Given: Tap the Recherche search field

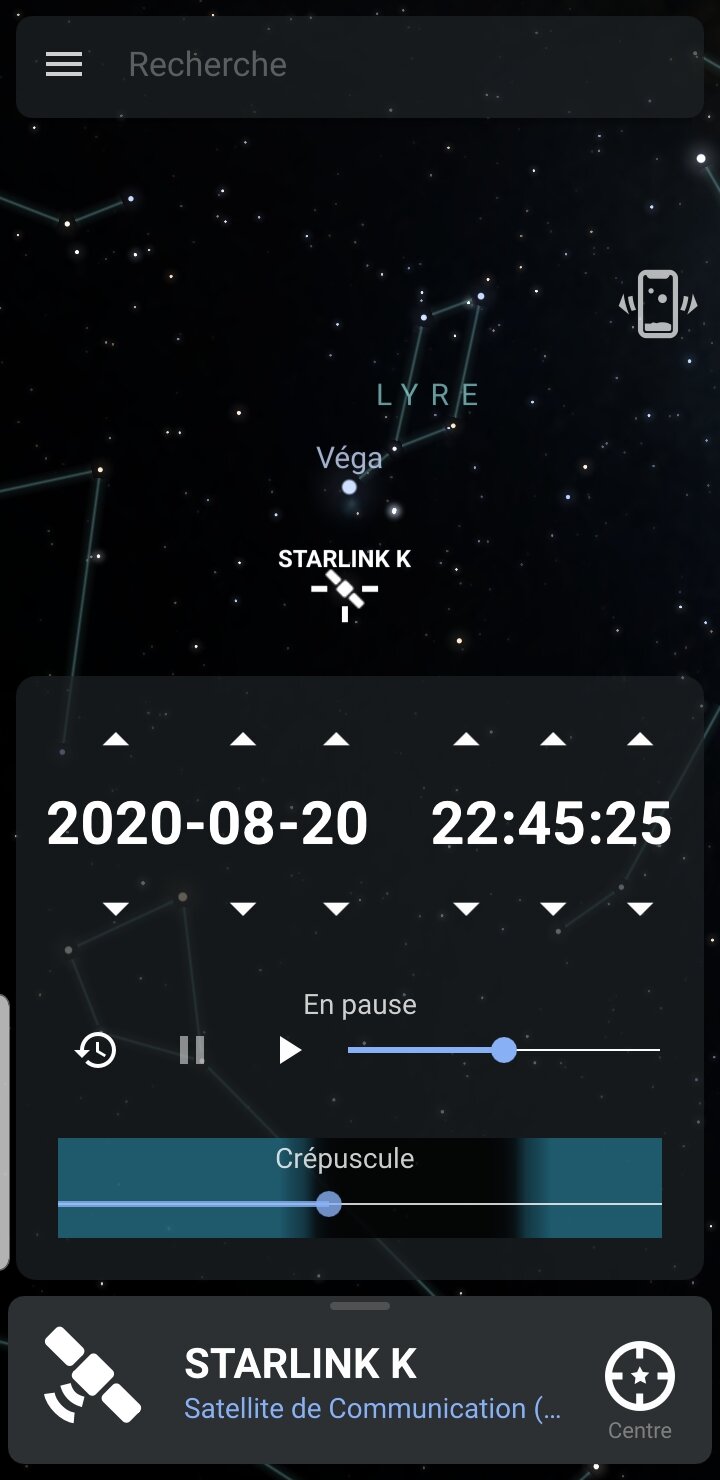Looking at the screenshot, I should click(x=400, y=65).
